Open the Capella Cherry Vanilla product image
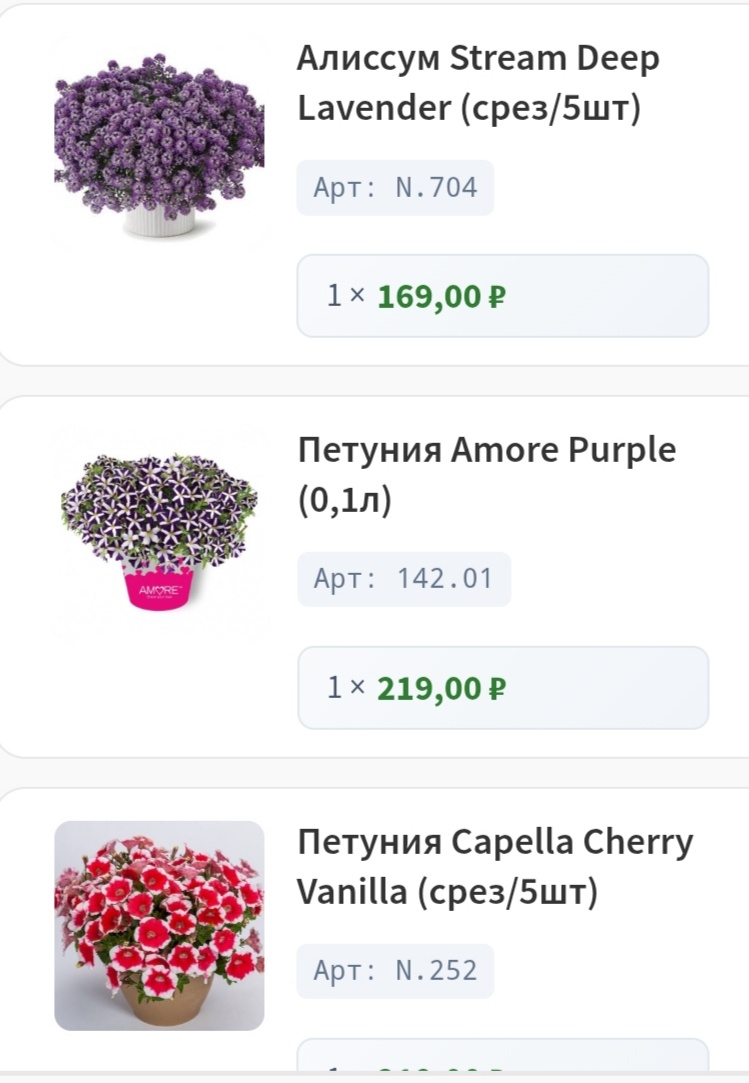 coord(160,925)
